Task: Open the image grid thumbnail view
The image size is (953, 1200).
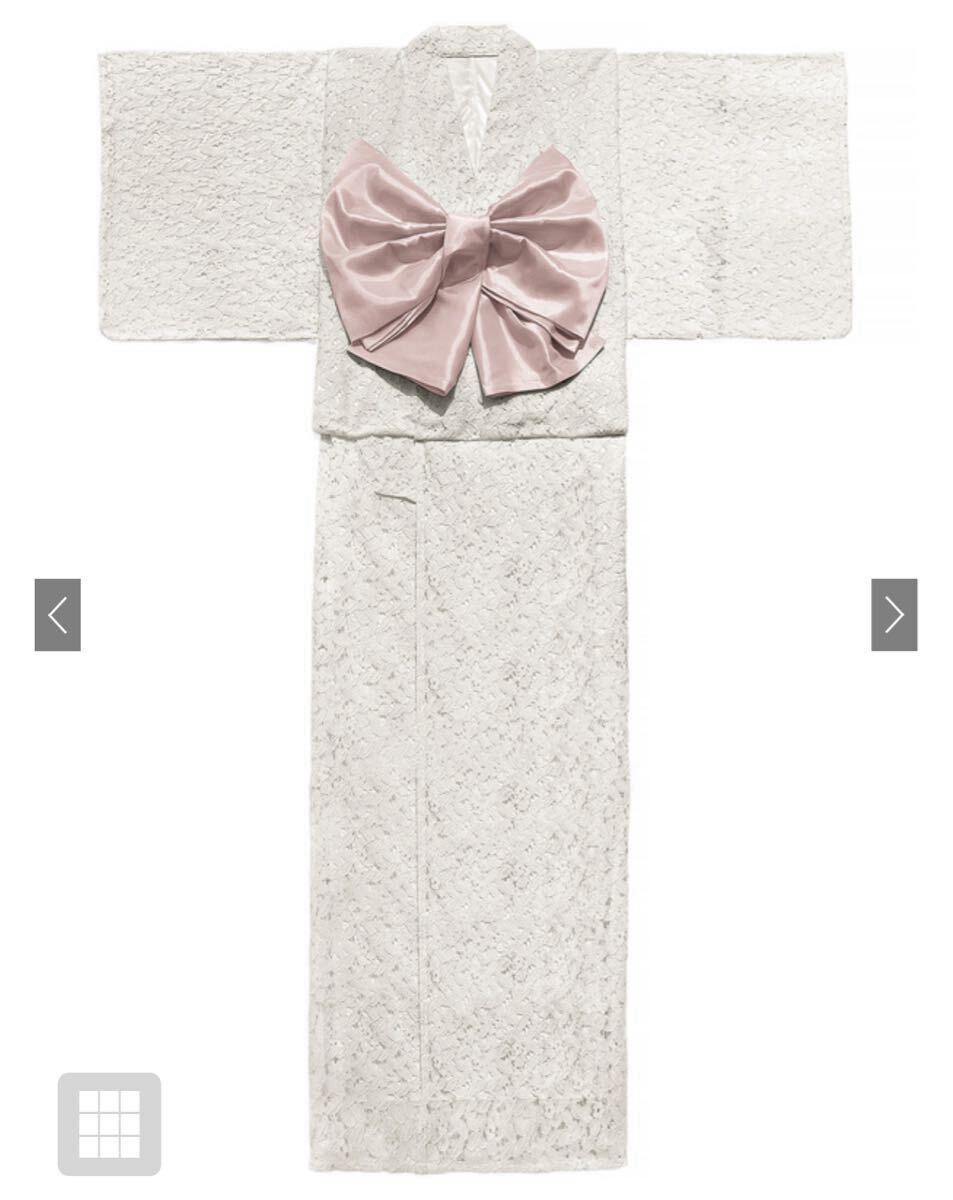Action: [109, 1123]
